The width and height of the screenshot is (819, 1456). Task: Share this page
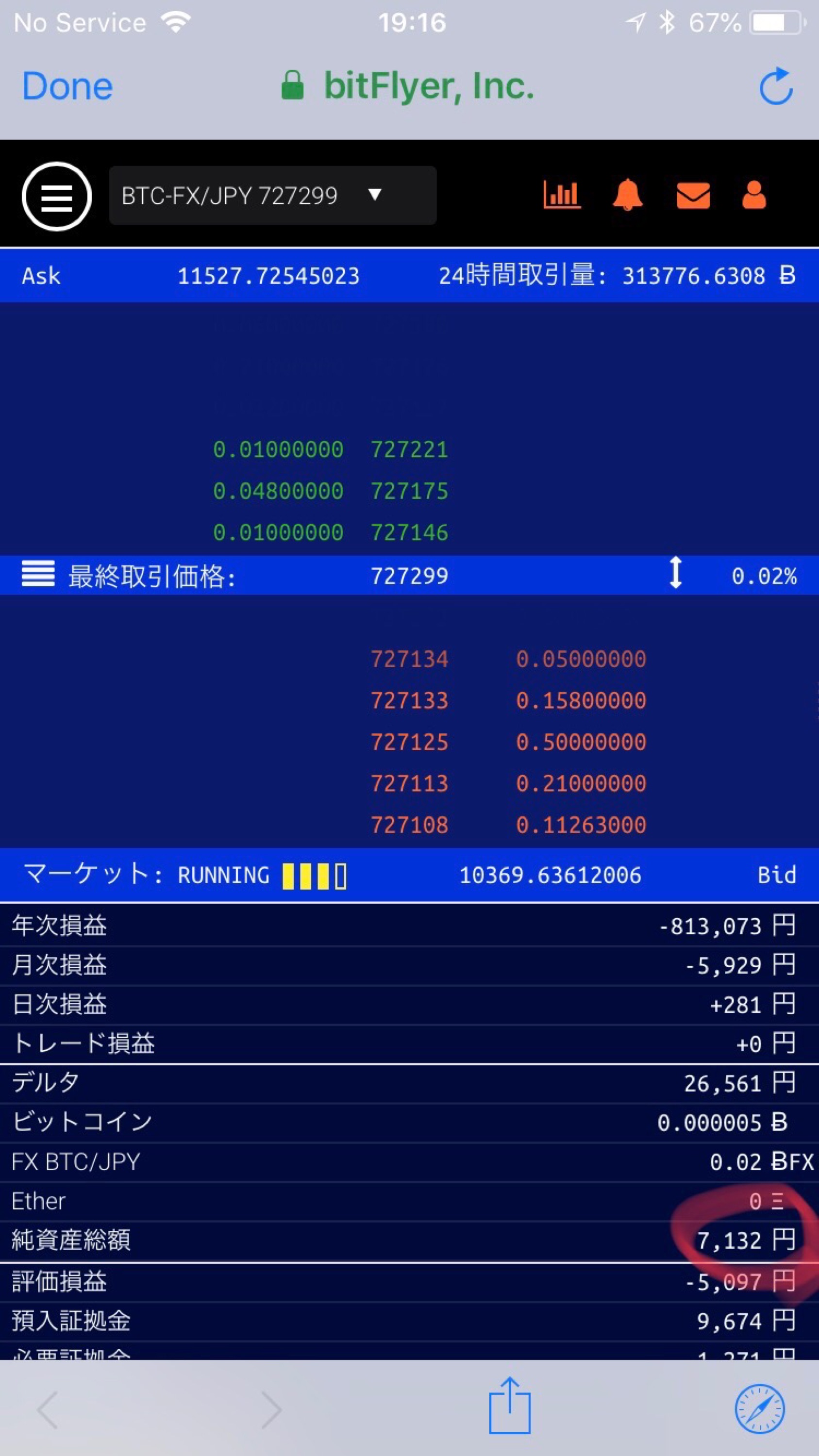[x=509, y=1407]
